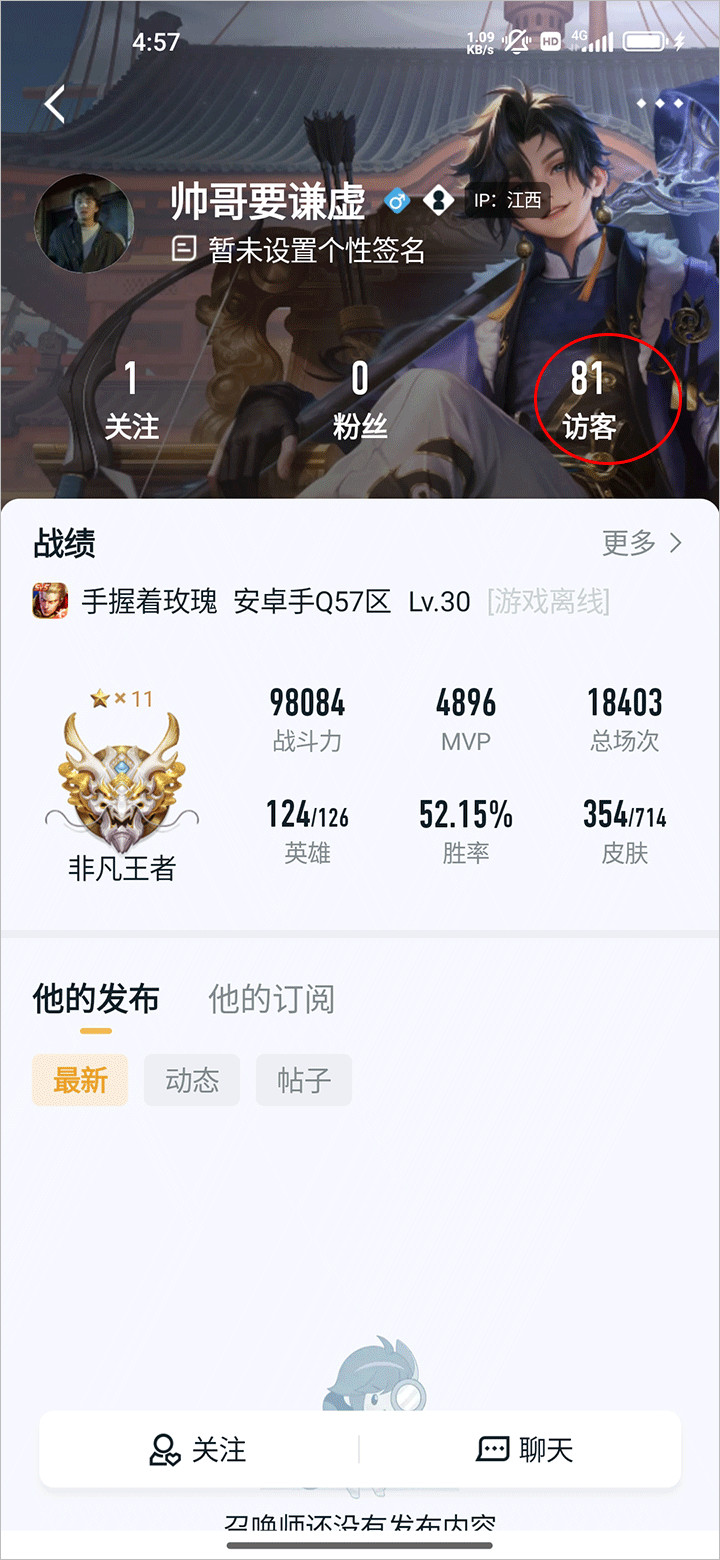Open 帅哥要谦虚's profile avatar
Image resolution: width=720 pixels, height=1560 pixels.
(85, 223)
